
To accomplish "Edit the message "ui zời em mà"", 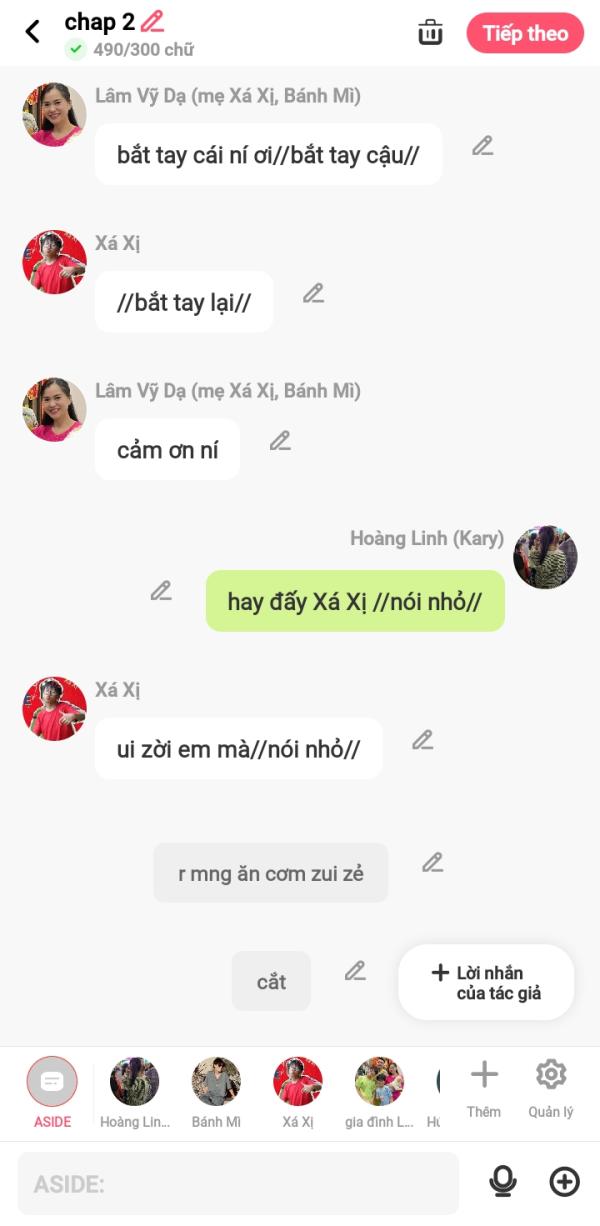I will coord(423,740).
